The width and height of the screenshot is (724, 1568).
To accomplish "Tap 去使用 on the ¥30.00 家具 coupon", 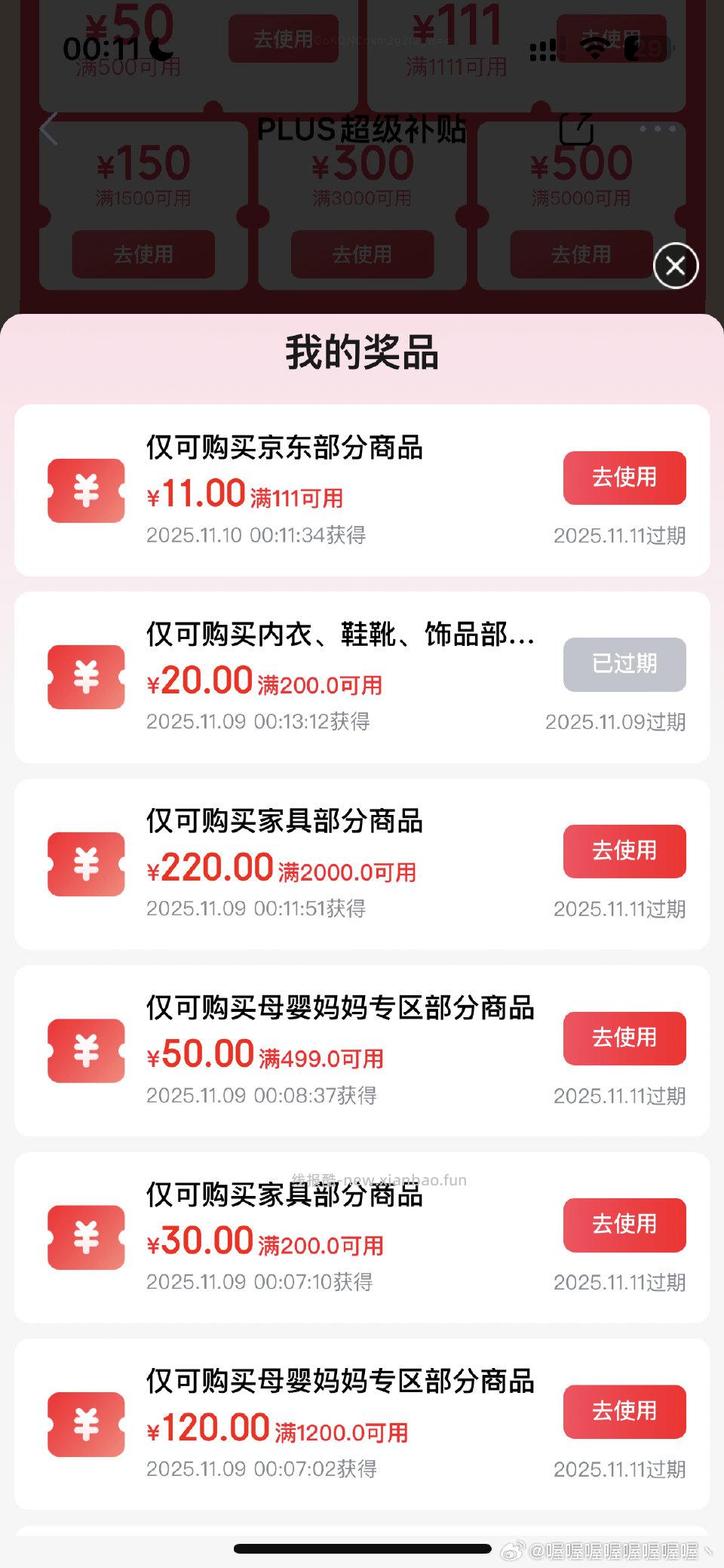I will [x=624, y=1225].
